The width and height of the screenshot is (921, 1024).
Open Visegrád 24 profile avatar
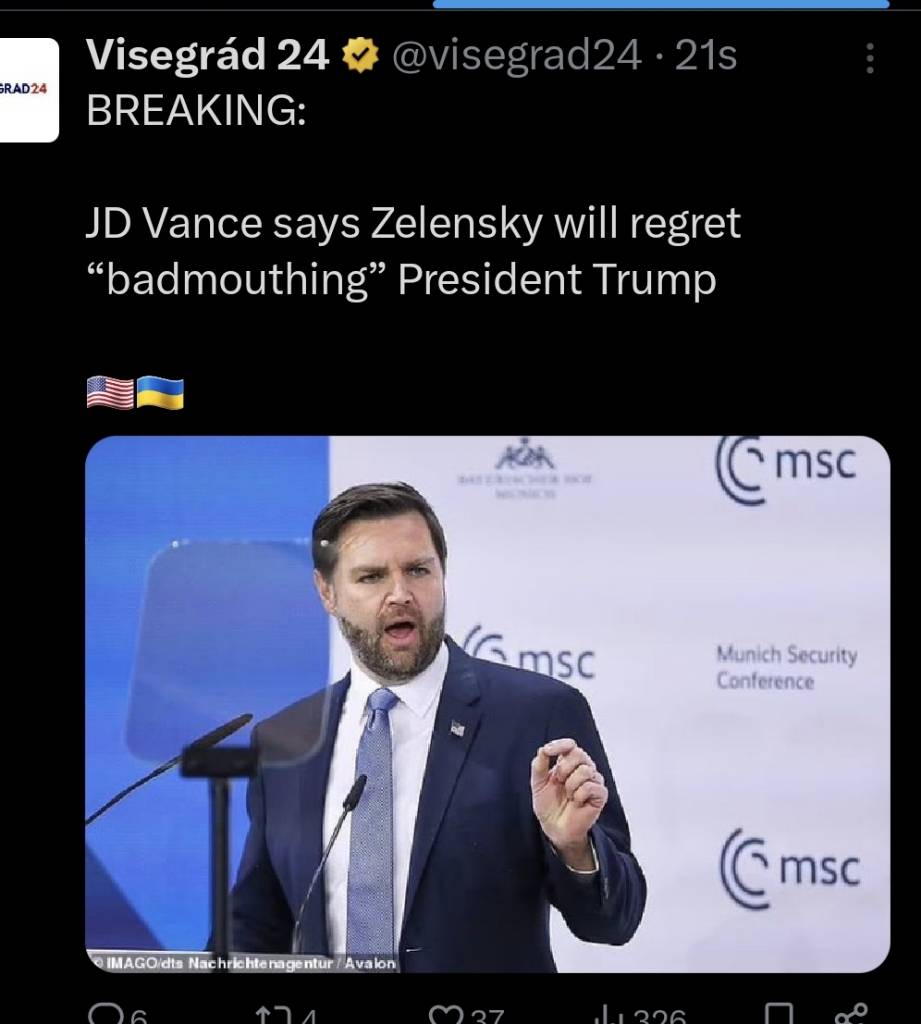tap(28, 90)
